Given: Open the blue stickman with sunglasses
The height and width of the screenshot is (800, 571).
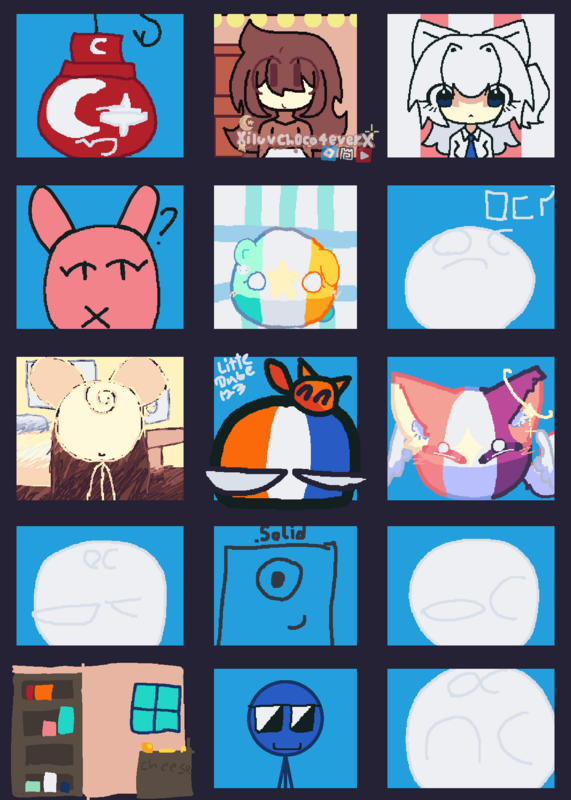Looking at the screenshot, I should point(285,729).
